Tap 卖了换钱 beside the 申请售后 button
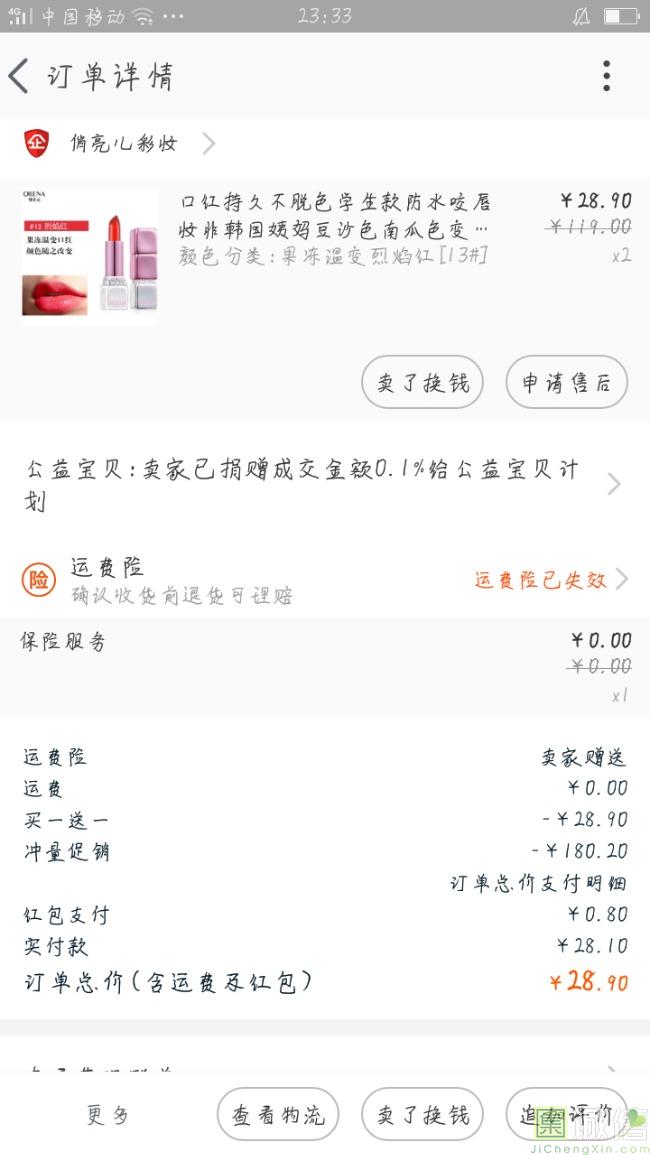Image resolution: width=650 pixels, height=1155 pixels. pyautogui.click(x=422, y=383)
